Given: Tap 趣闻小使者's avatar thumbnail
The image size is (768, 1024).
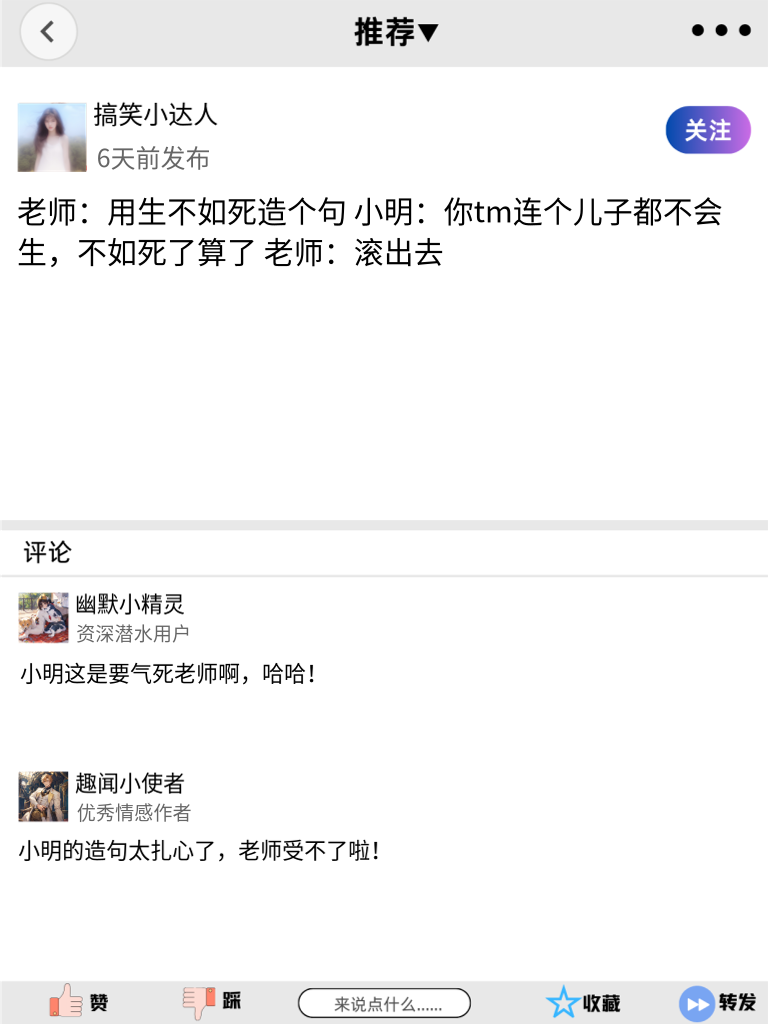Looking at the screenshot, I should click(44, 794).
